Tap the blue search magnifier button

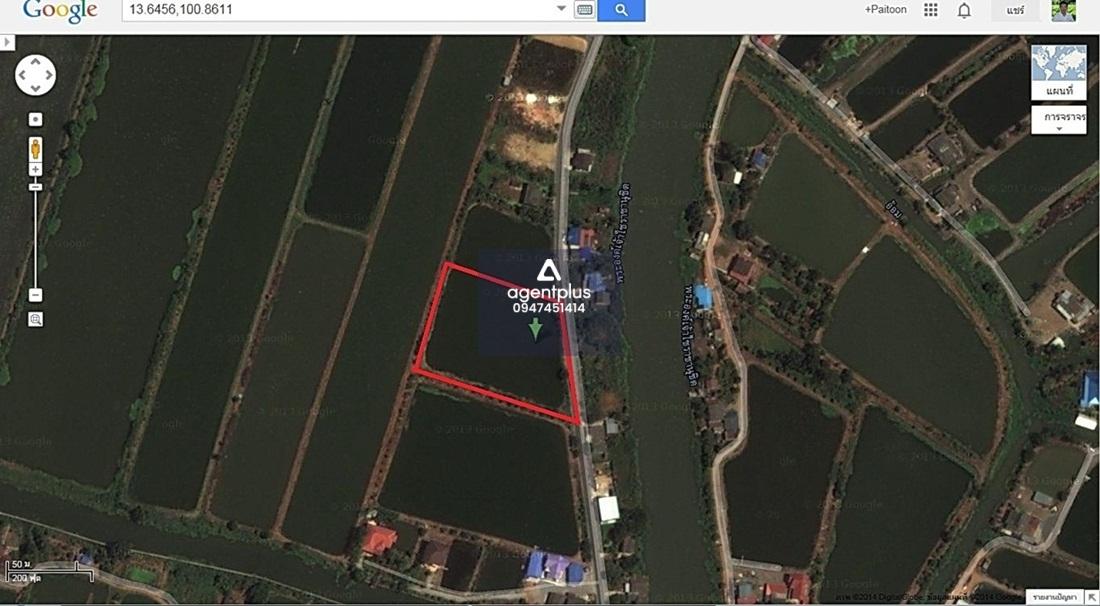[x=621, y=9]
